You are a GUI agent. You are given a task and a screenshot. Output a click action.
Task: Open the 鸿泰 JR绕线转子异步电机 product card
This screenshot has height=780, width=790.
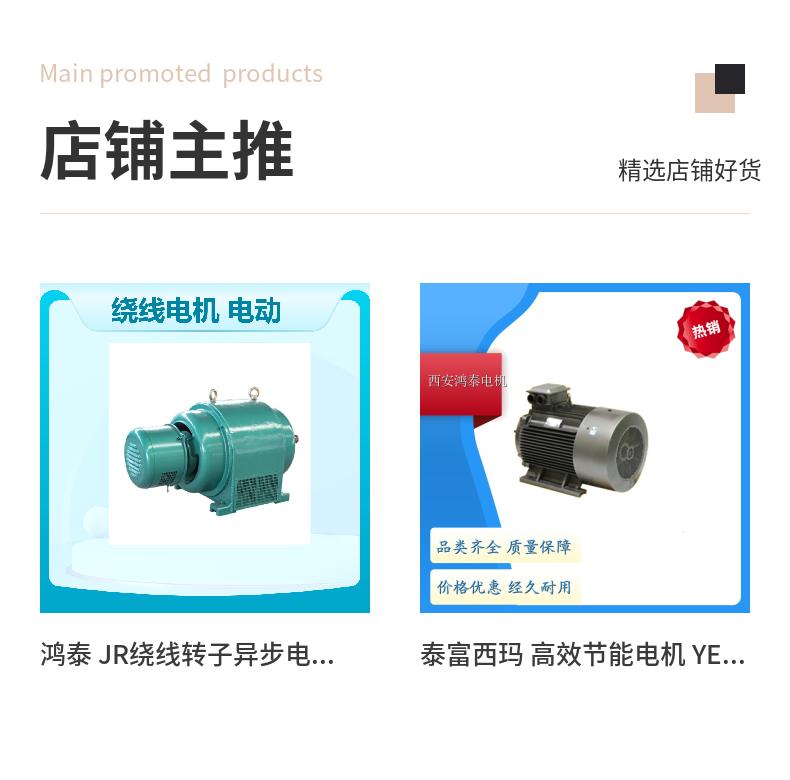click(205, 448)
